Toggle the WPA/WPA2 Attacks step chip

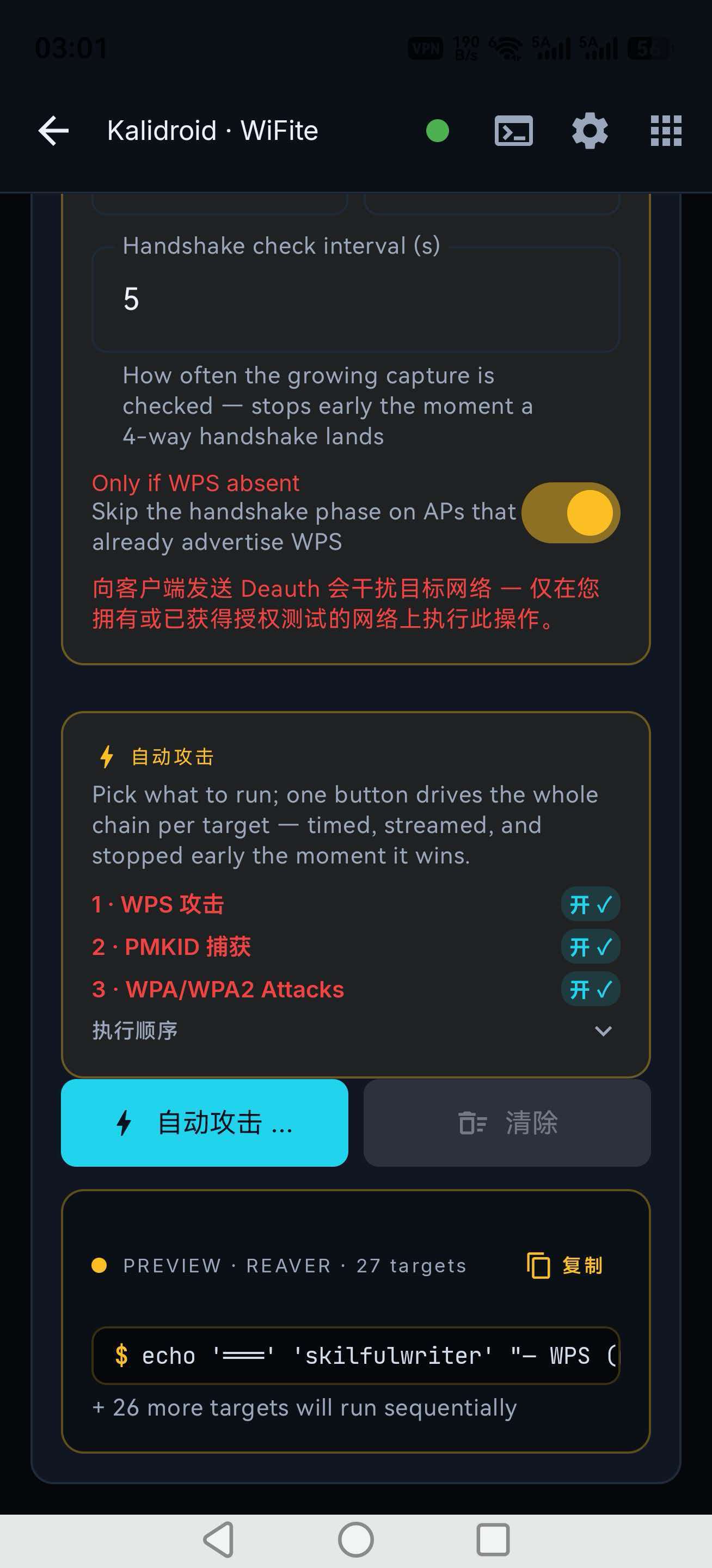[x=590, y=989]
